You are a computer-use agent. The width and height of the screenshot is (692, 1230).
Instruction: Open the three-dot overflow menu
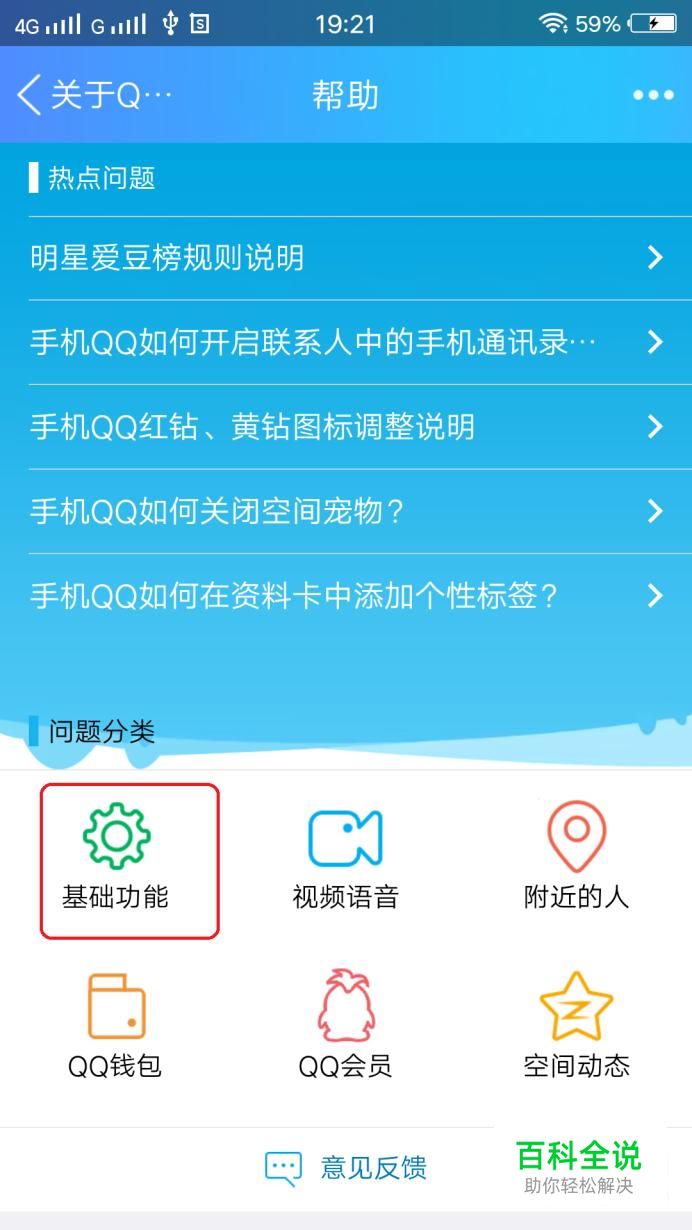pyautogui.click(x=653, y=96)
